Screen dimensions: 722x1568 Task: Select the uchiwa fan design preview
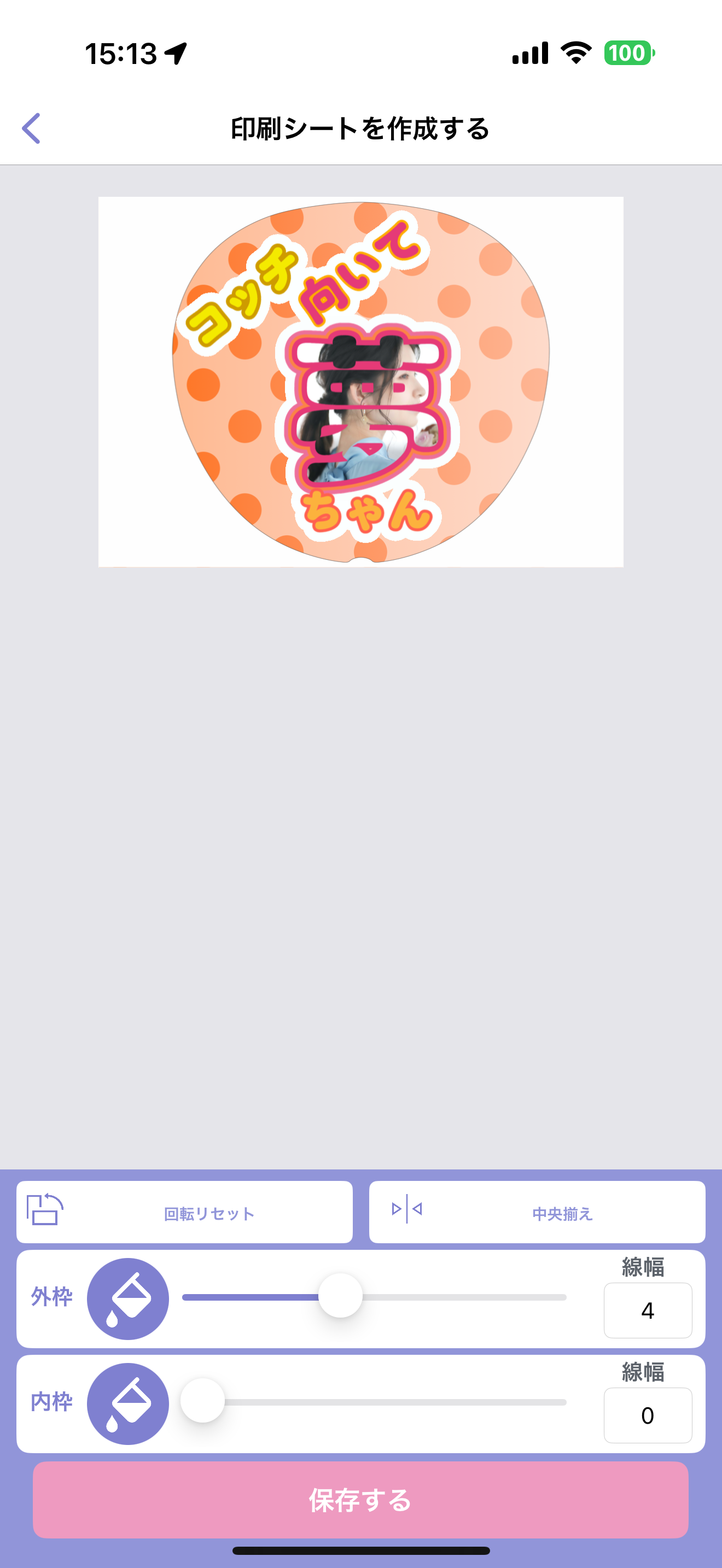pyautogui.click(x=360, y=382)
